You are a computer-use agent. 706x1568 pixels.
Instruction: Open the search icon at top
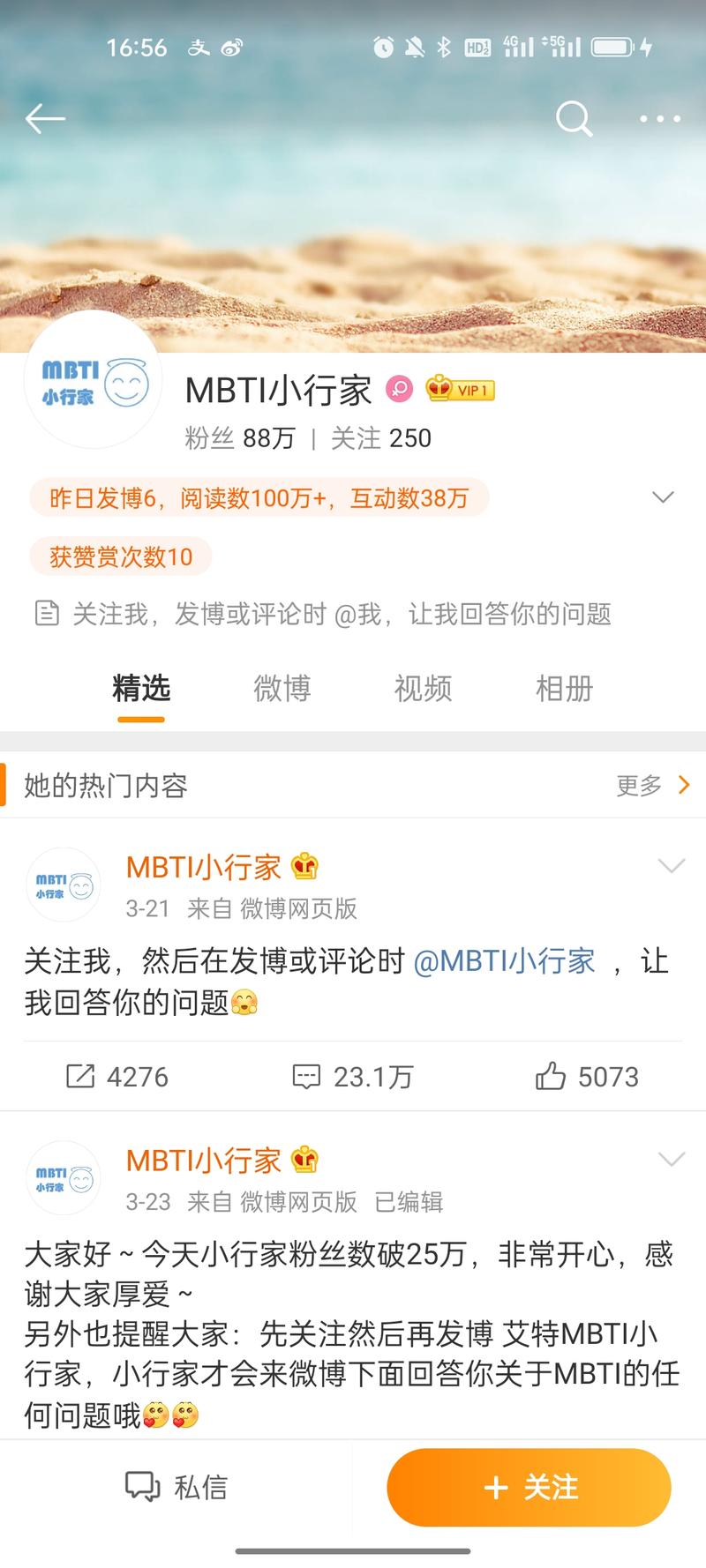[x=574, y=119]
